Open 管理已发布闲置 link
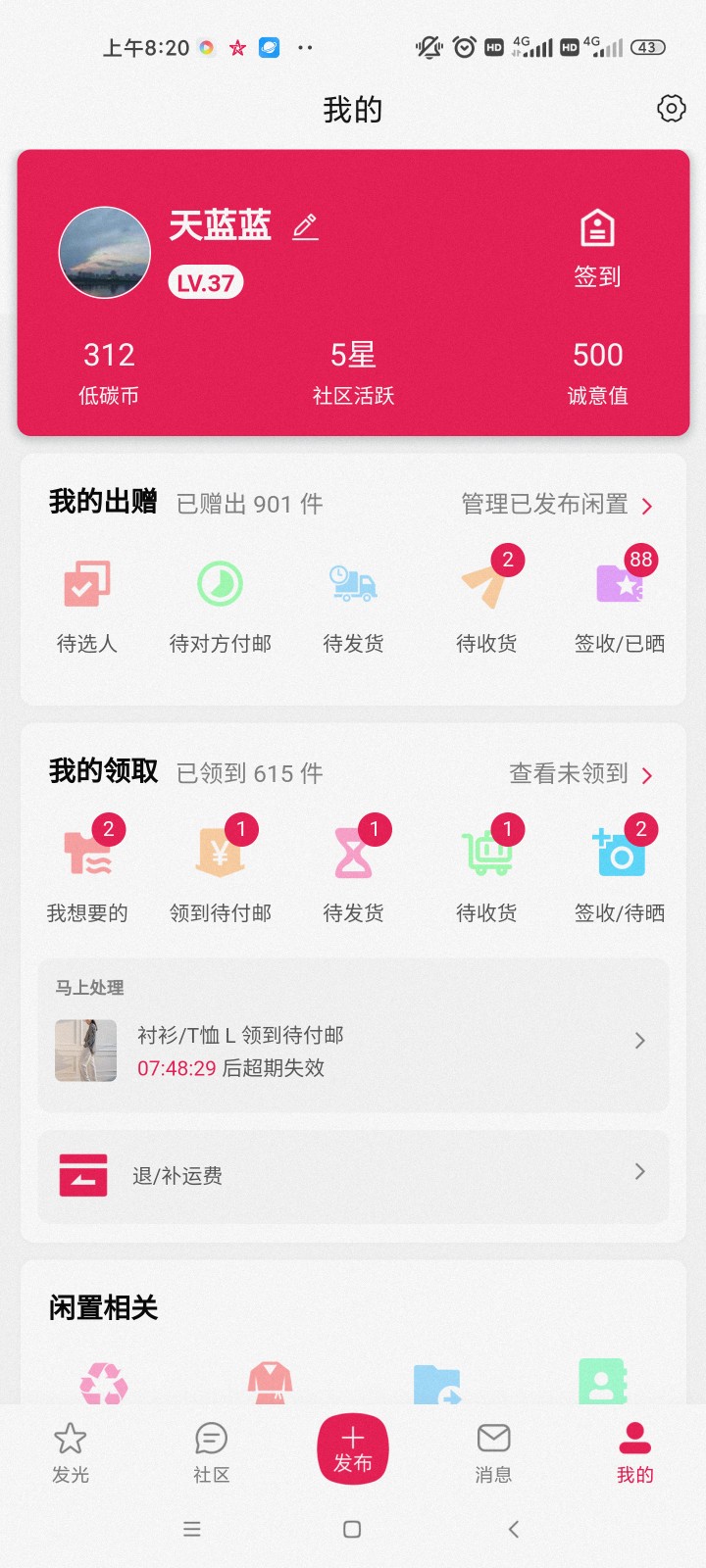This screenshot has width=706, height=1568. pos(556,505)
